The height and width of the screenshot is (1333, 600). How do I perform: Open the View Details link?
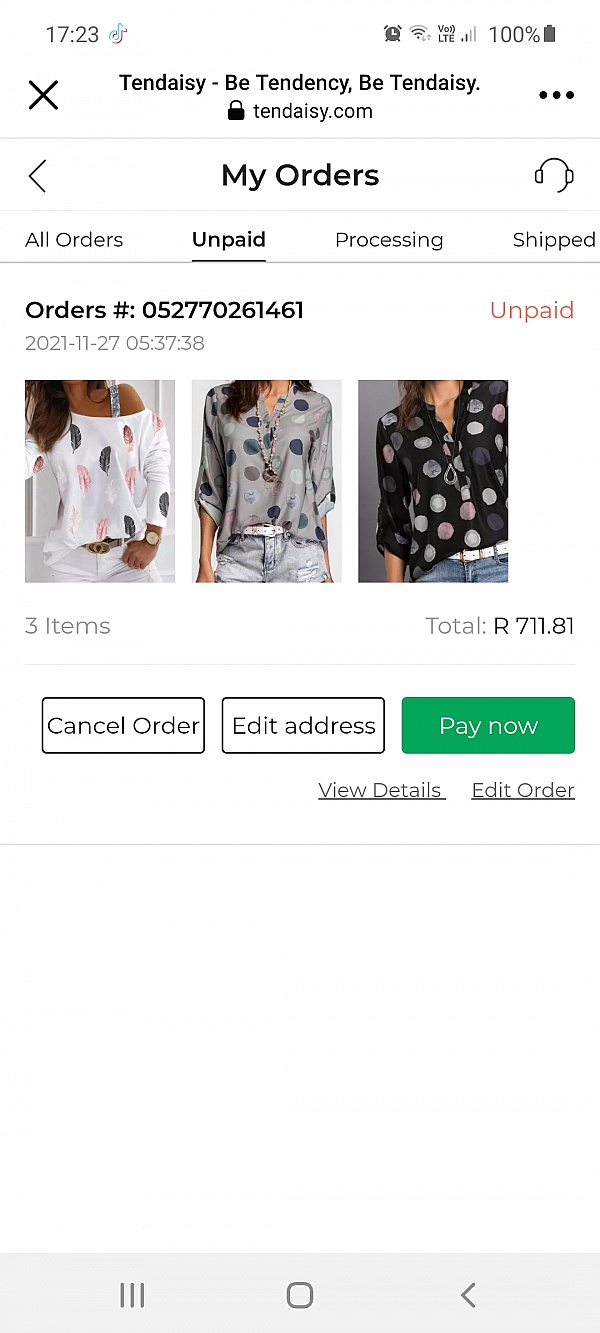[381, 790]
